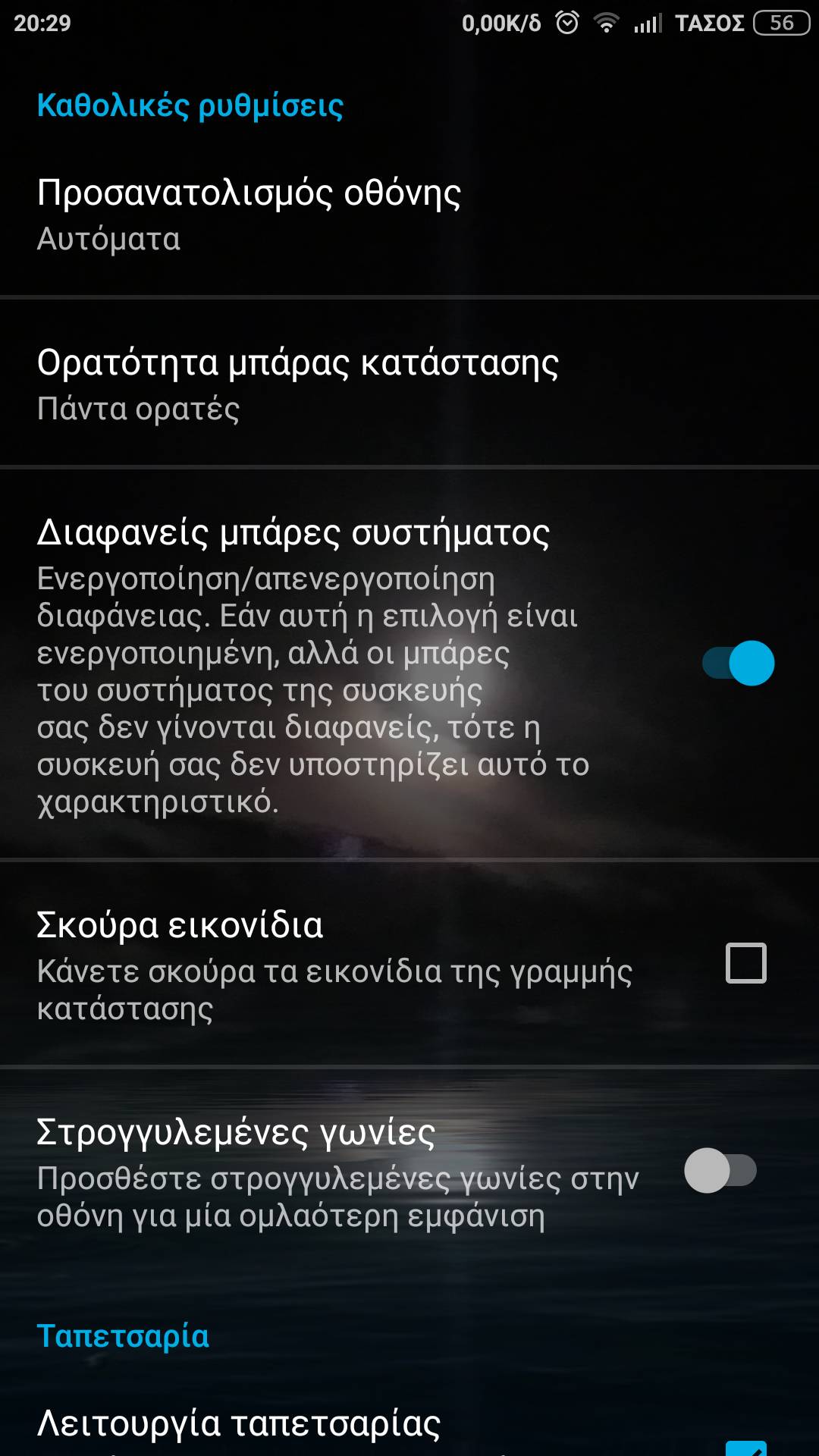Disable Διαφανείς μπάρες συστήματος switch
819x1456 pixels.
point(738,663)
